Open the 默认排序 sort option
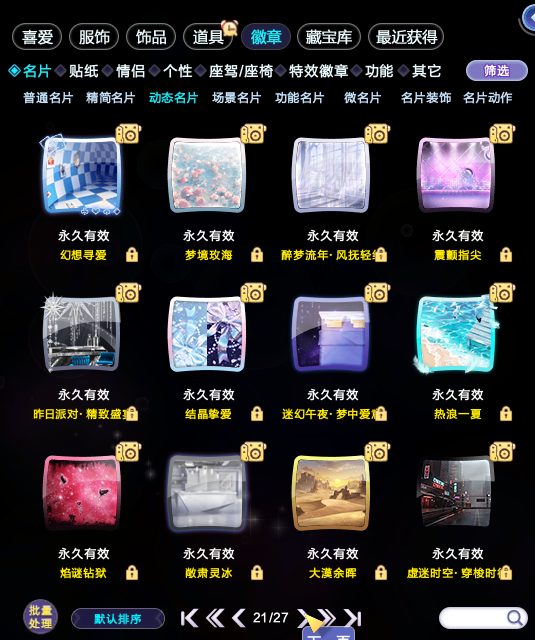This screenshot has height=640, width=535. 118,619
